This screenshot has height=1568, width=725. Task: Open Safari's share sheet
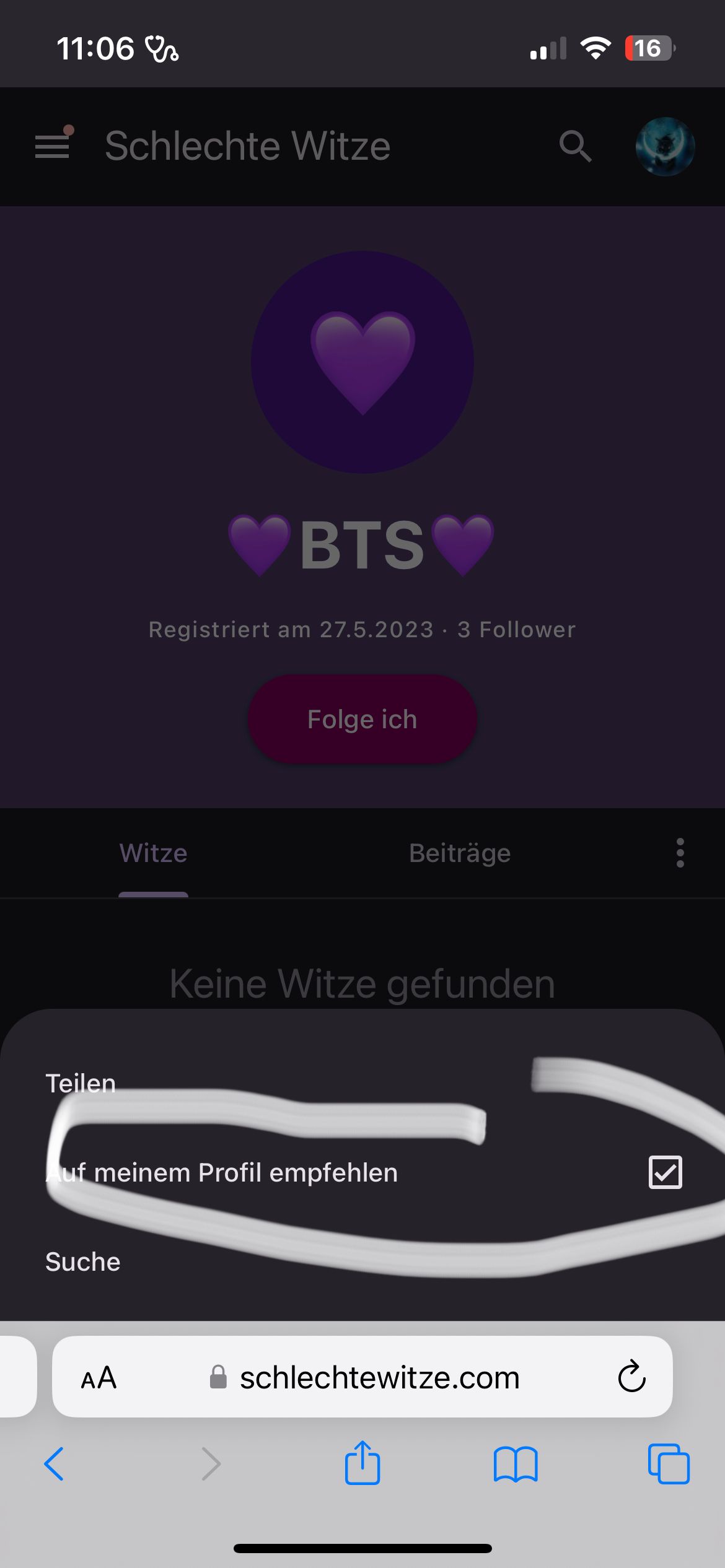(x=362, y=1463)
